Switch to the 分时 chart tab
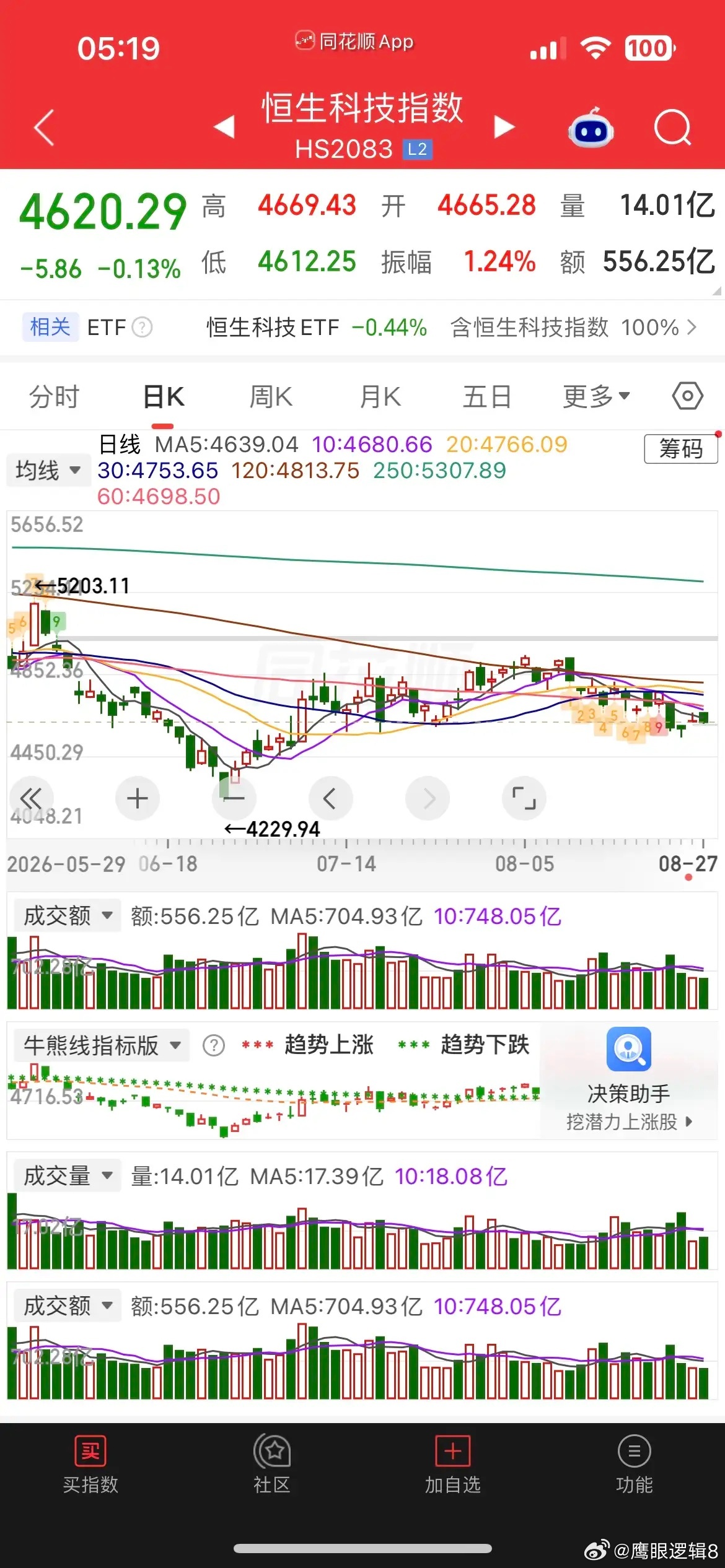The height and width of the screenshot is (1568, 725). tap(55, 396)
